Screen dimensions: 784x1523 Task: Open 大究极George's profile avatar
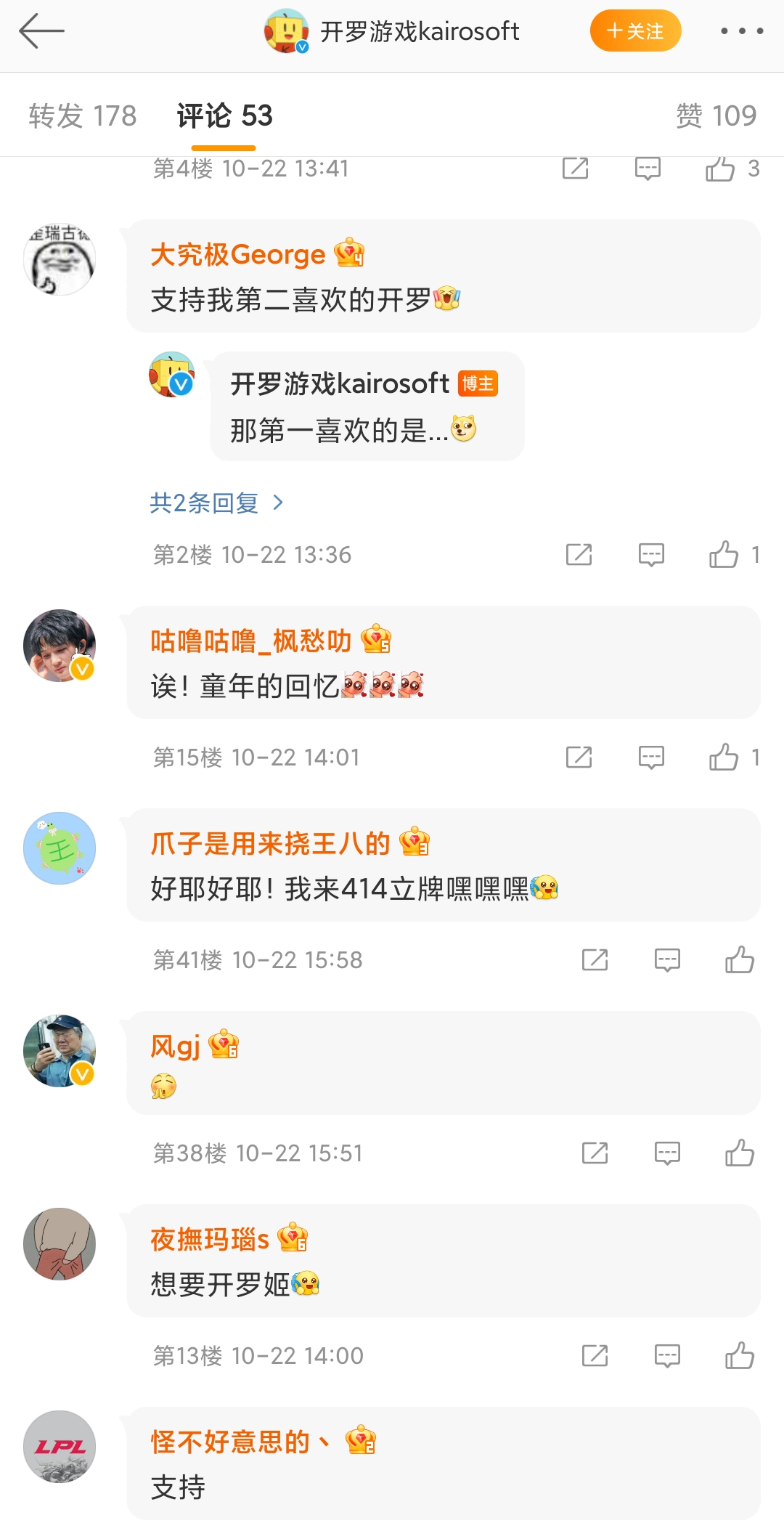(60, 259)
